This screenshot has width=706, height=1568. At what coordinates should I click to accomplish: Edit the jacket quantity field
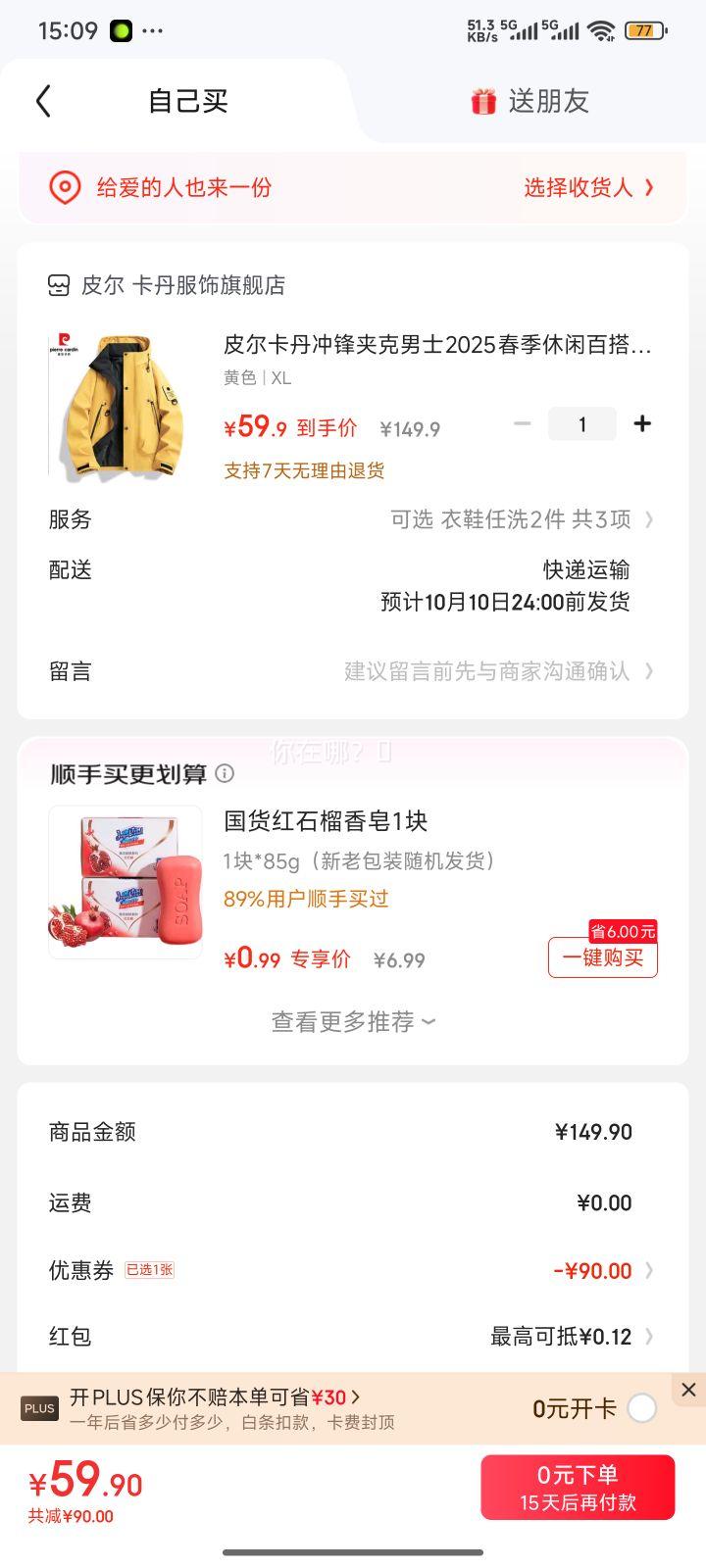[x=582, y=424]
